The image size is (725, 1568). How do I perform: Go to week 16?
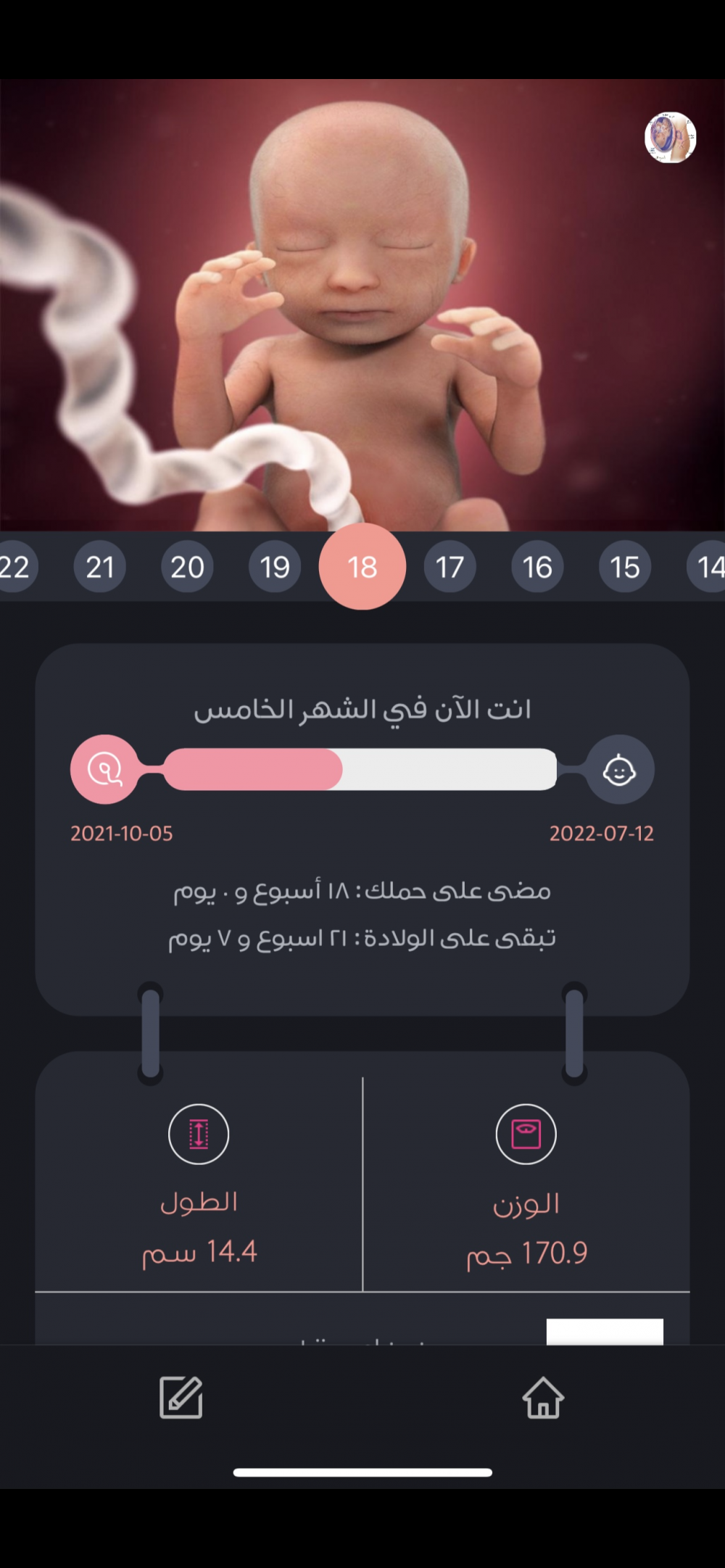click(x=537, y=566)
